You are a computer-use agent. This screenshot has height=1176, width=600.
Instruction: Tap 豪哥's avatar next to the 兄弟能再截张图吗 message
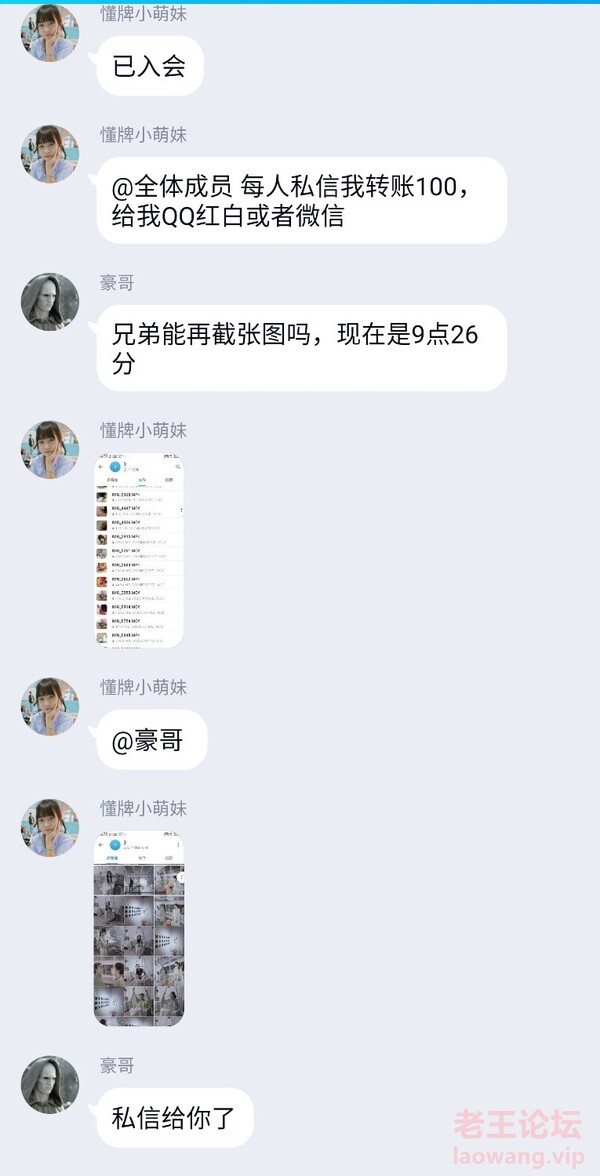coord(50,302)
